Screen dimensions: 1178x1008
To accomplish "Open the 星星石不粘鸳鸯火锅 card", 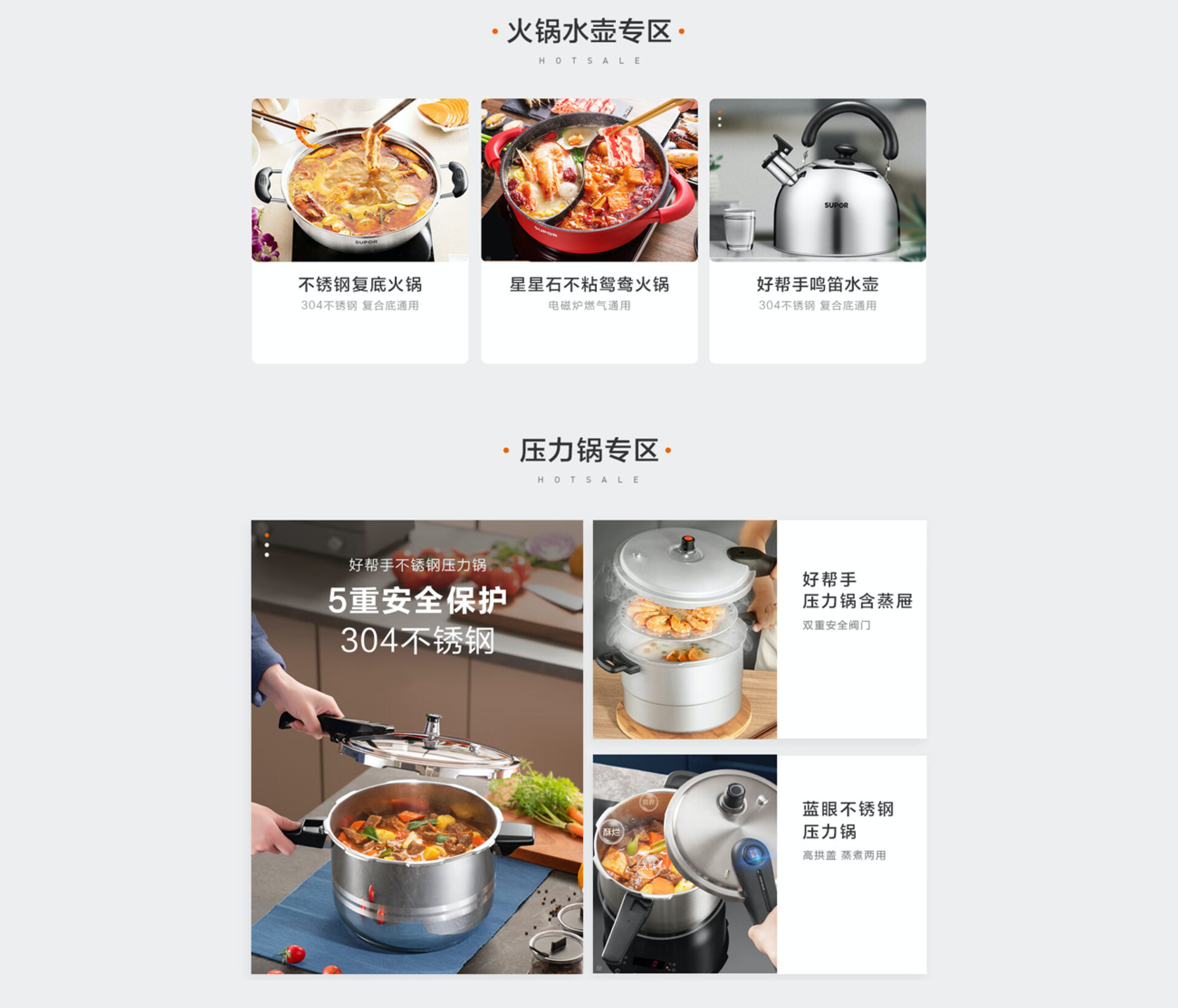I will (x=589, y=230).
